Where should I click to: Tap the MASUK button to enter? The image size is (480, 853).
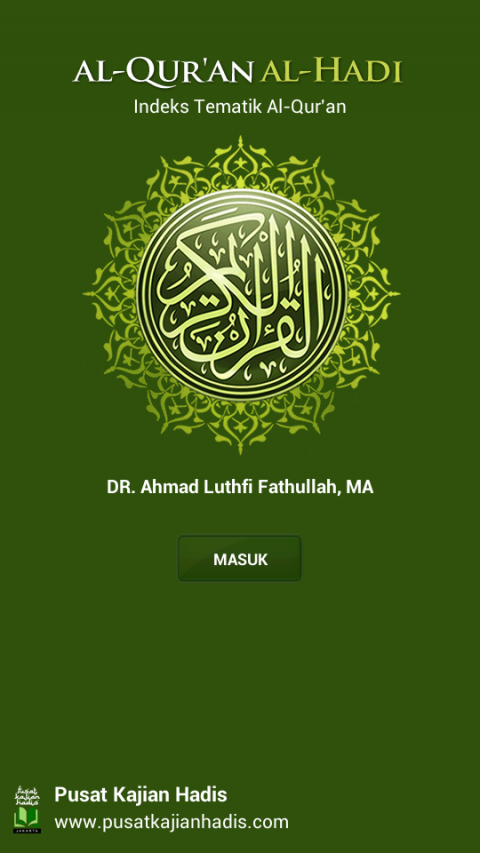(239, 559)
